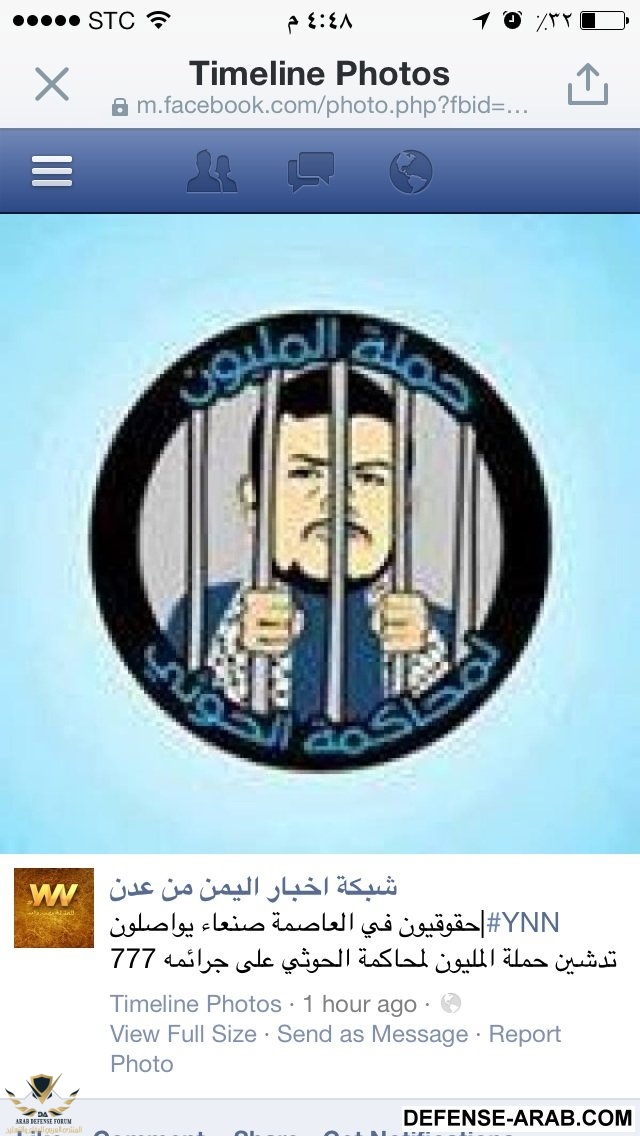Open the notifications globe icon
Image resolution: width=640 pixels, height=1136 pixels.
pos(410,172)
